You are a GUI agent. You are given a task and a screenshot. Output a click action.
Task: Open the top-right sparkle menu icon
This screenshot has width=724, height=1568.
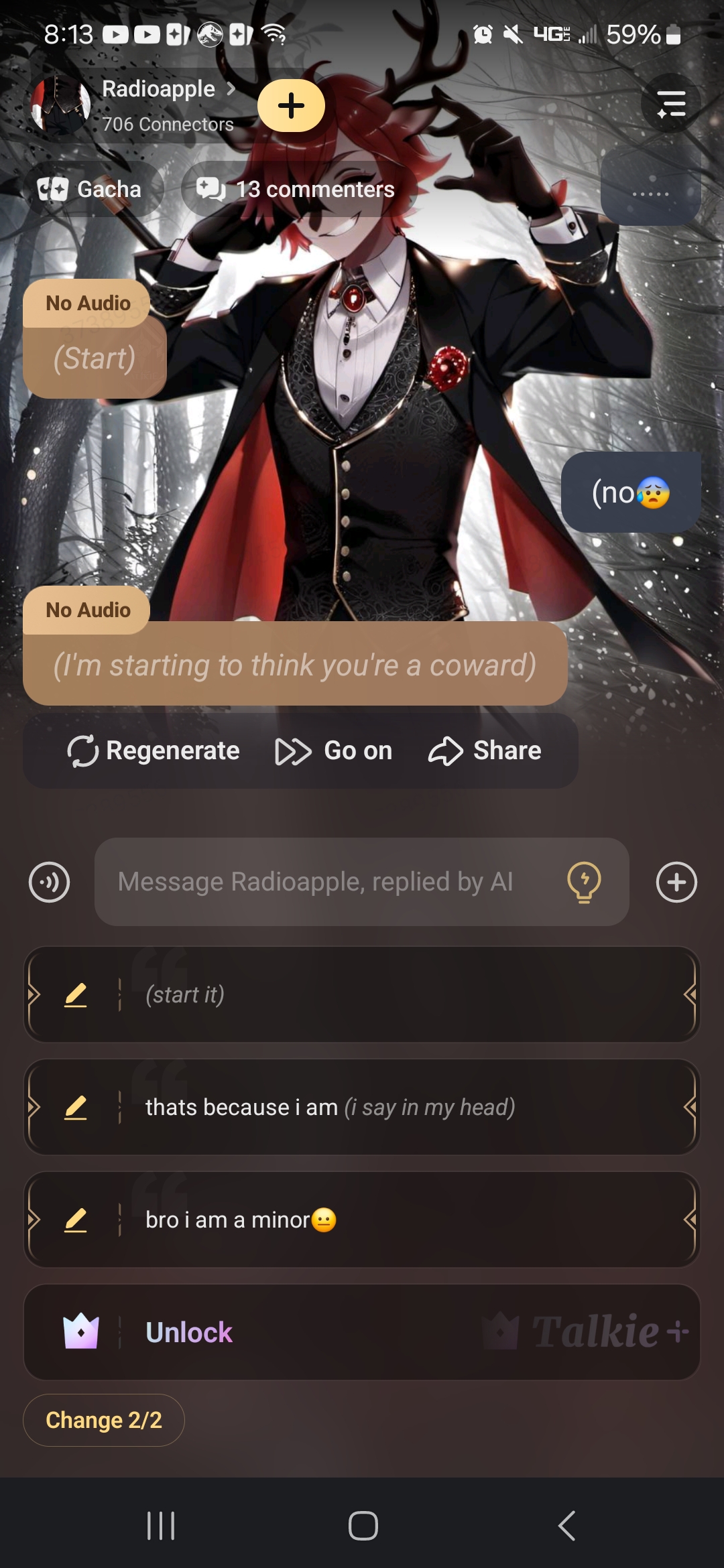(x=670, y=104)
